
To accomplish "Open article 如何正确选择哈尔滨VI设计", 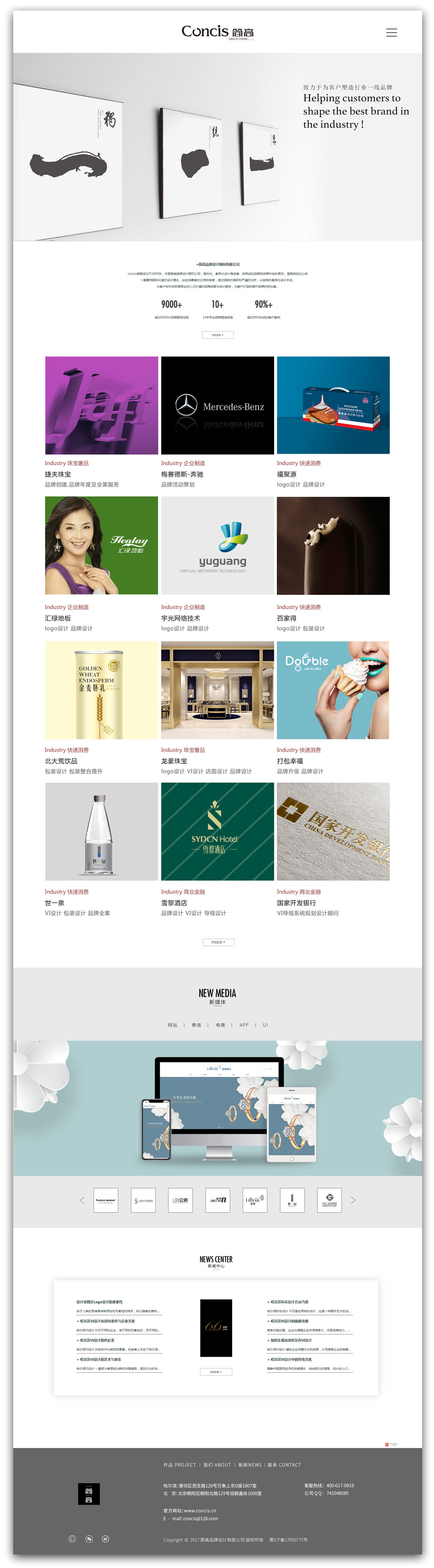I will (x=291, y=1340).
